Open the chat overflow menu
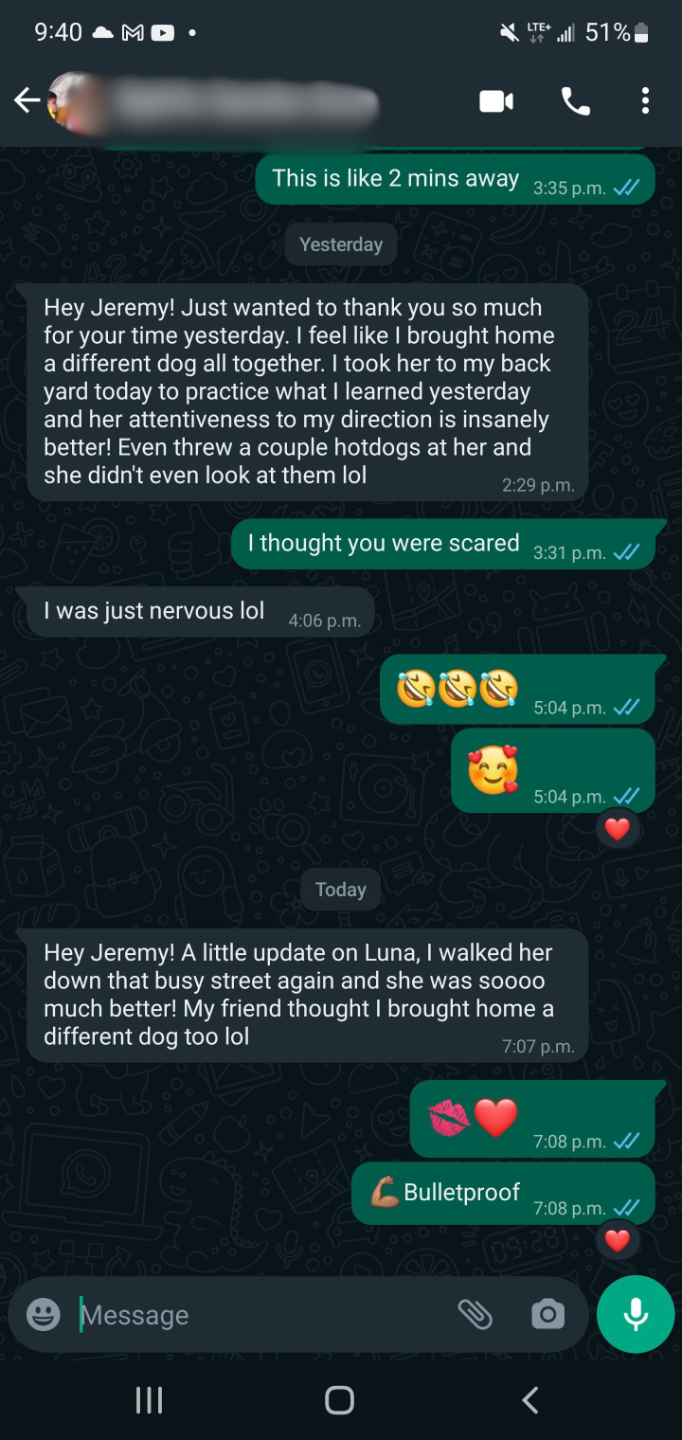Screen dimensions: 682x1440 645,101
